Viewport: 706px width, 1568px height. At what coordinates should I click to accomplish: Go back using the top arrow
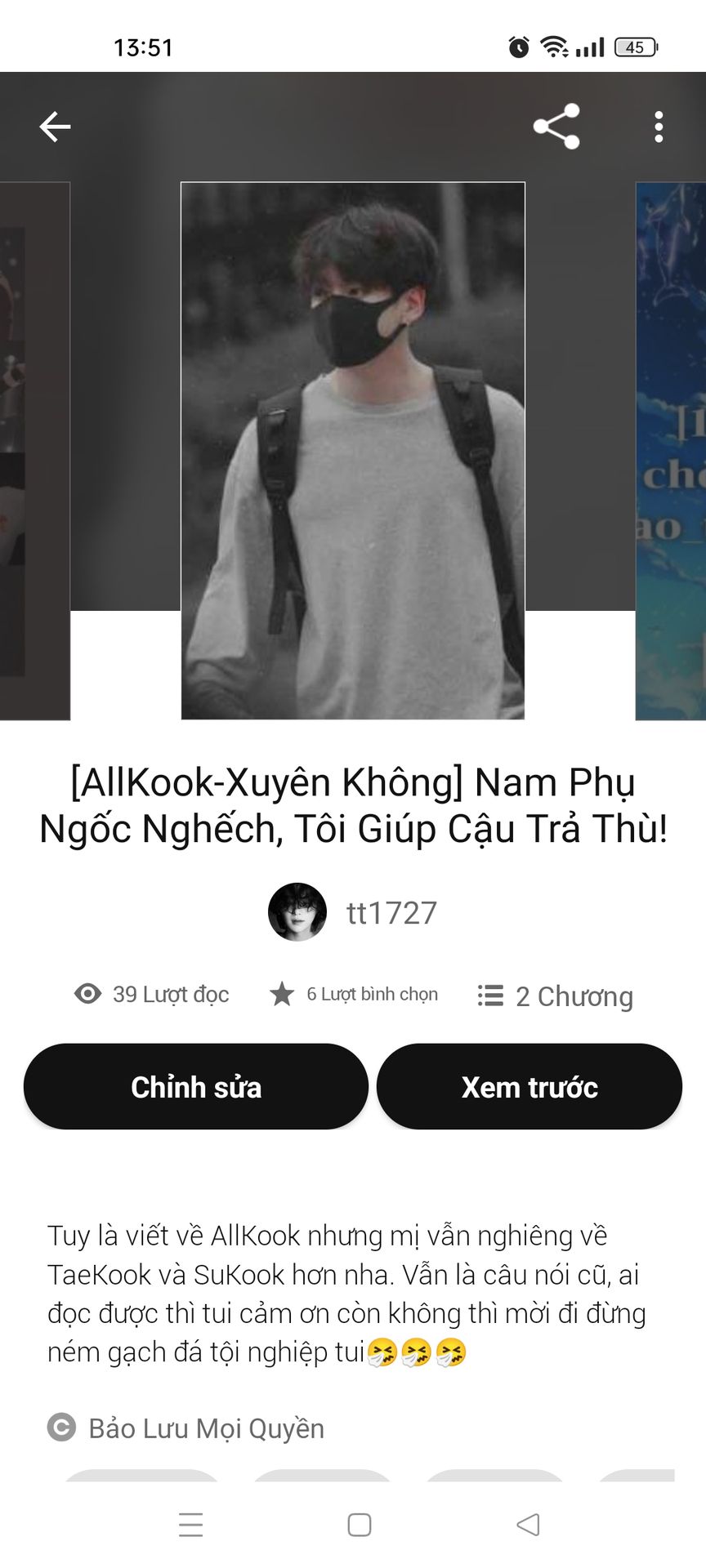(x=55, y=127)
